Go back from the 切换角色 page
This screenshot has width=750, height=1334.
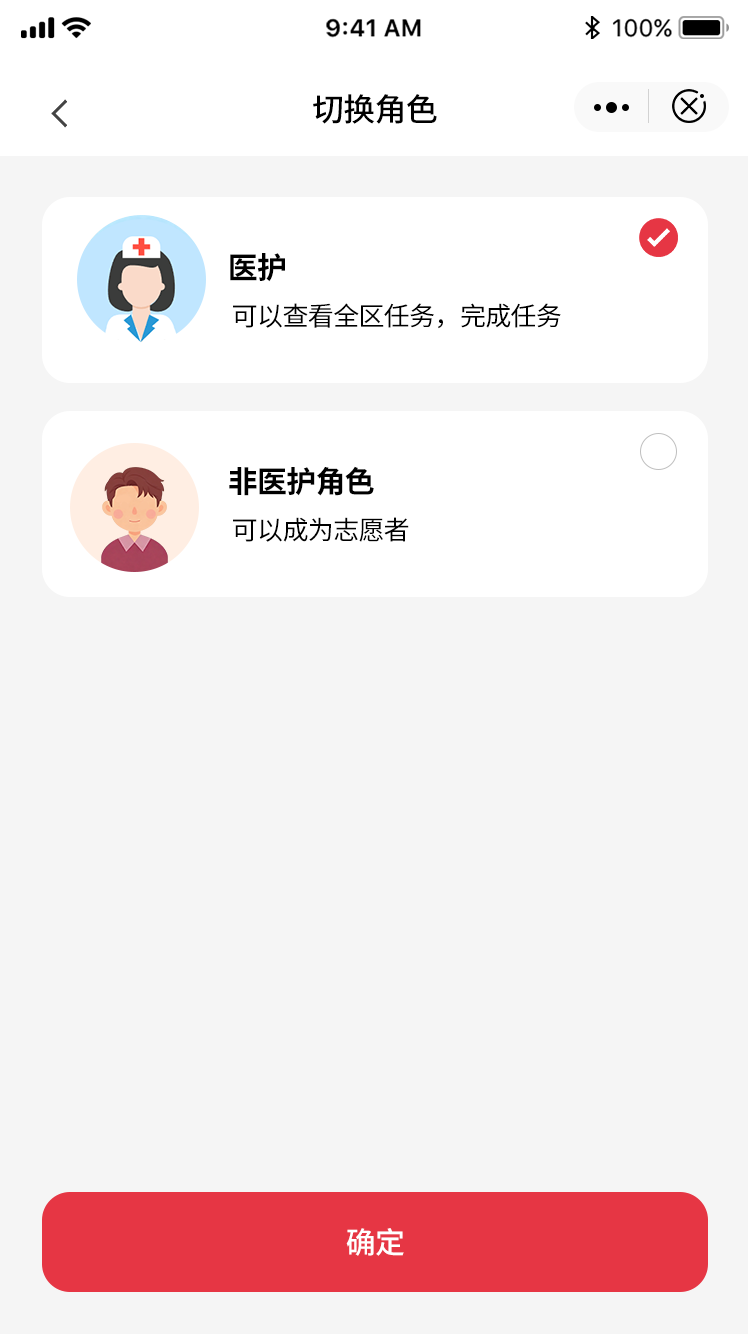pyautogui.click(x=60, y=113)
